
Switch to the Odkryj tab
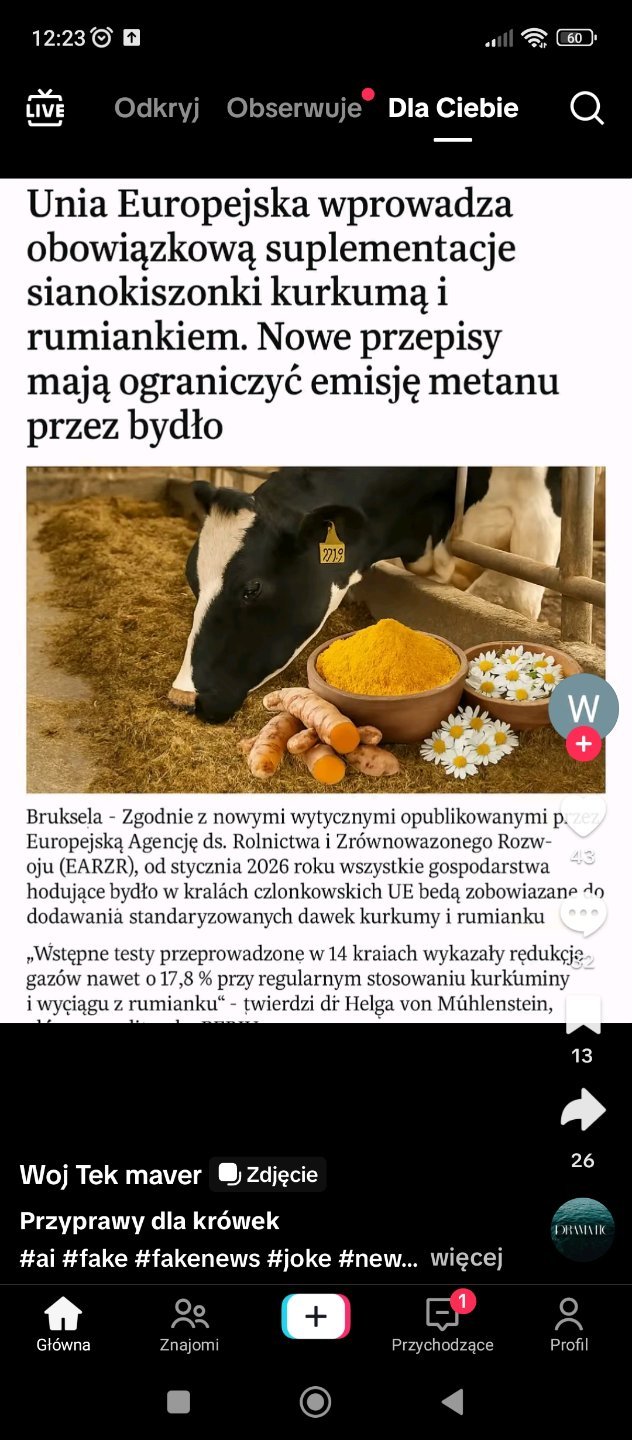pos(157,108)
